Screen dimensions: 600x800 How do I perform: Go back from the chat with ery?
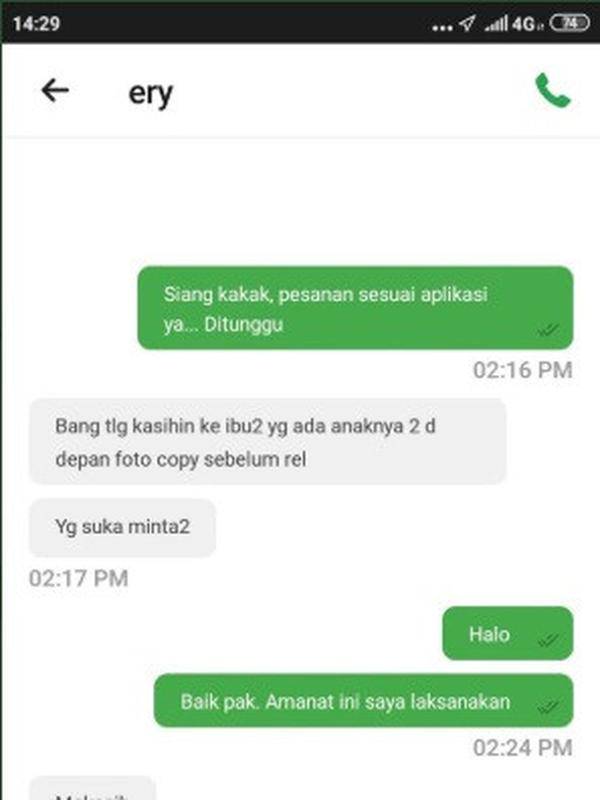[55, 91]
